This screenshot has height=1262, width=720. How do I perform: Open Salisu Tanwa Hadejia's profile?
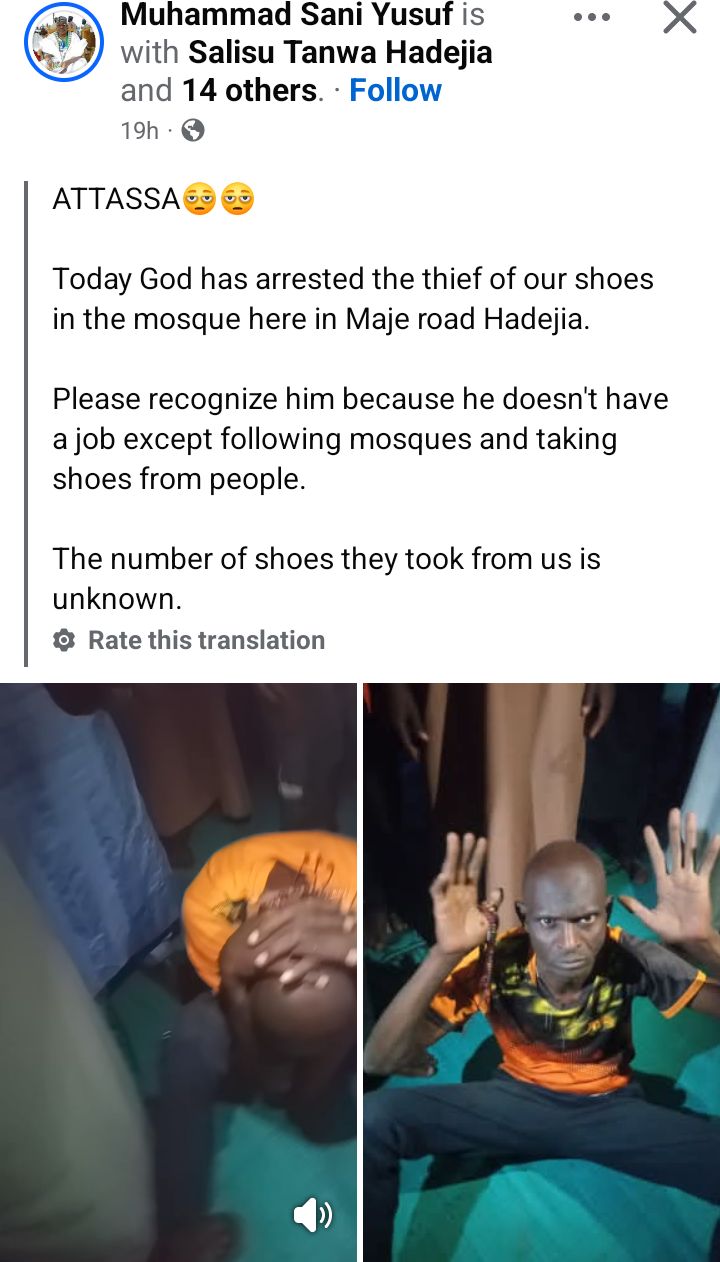(340, 52)
